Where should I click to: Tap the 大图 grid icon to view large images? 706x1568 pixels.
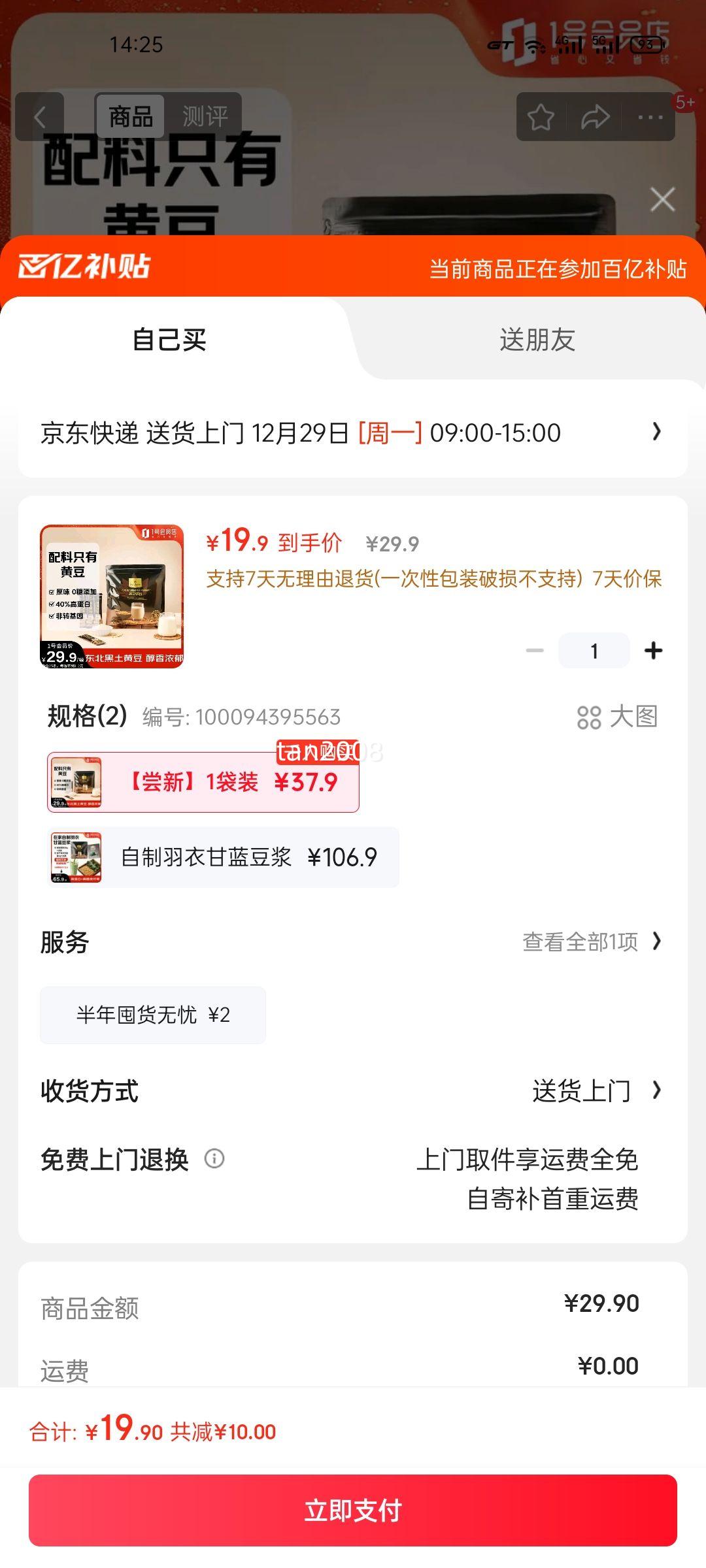590,717
